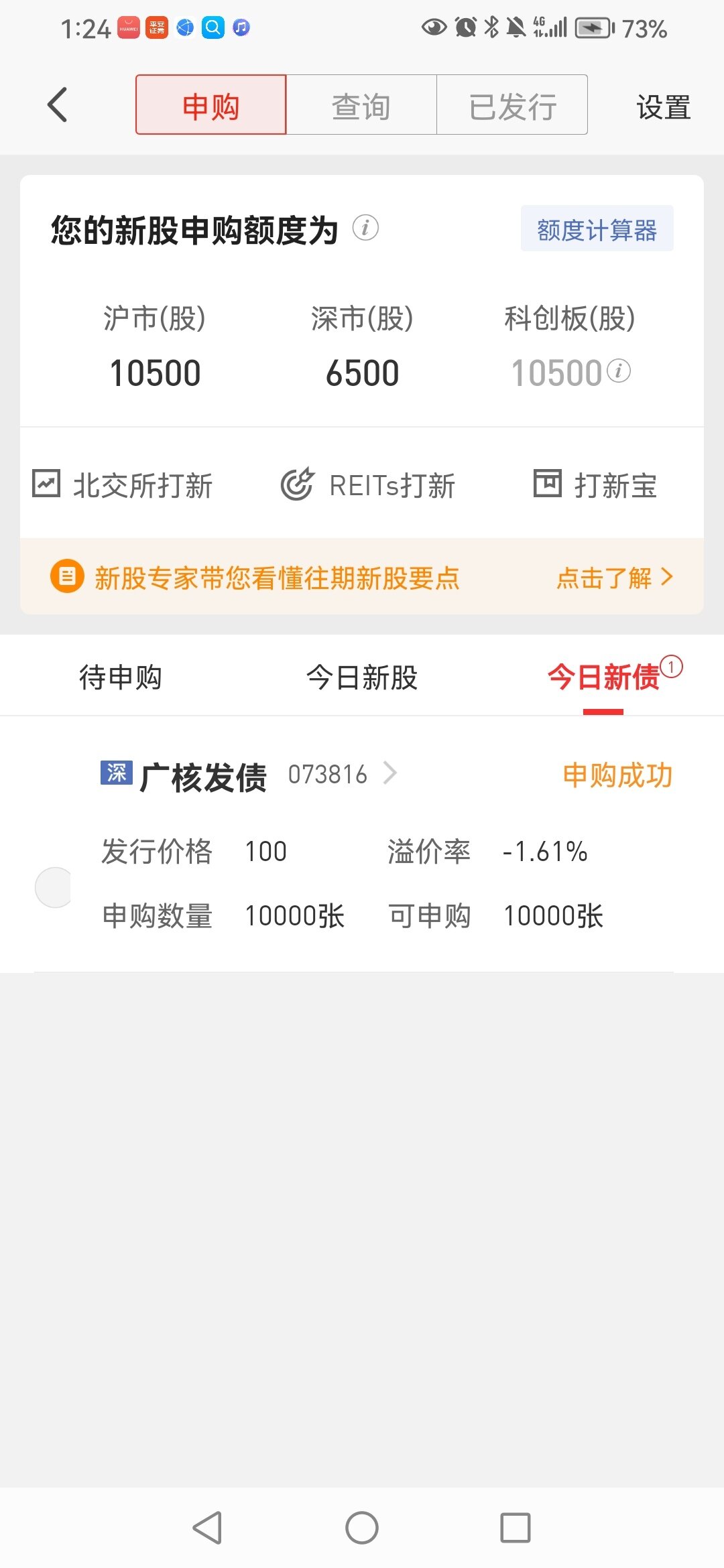Open the 额度计算器
Screen dimensions: 724x1568
[x=597, y=228]
